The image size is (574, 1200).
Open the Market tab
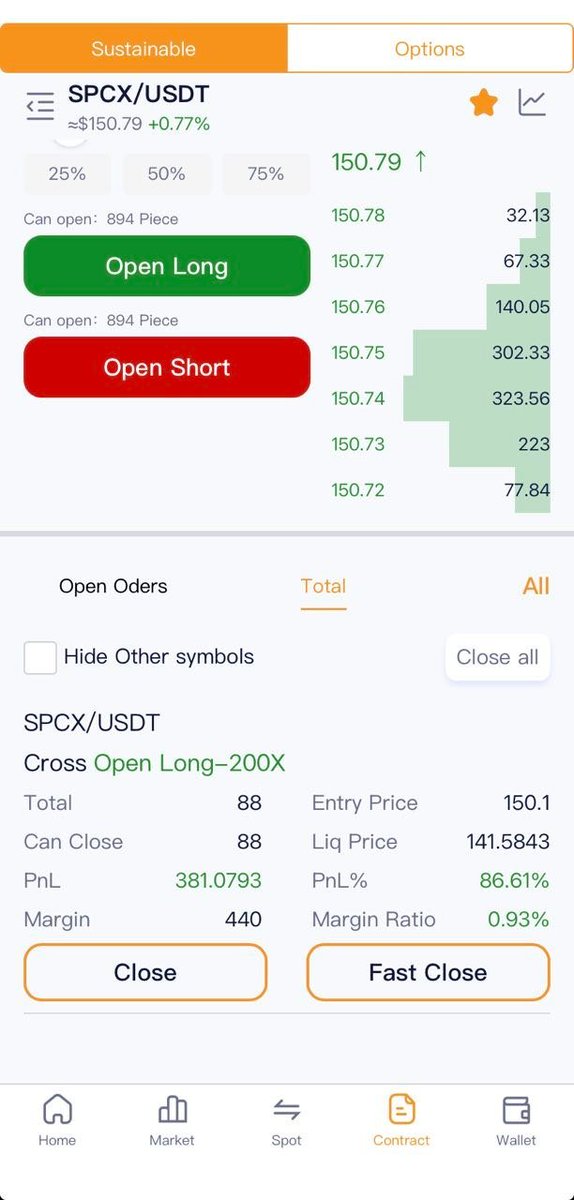tap(172, 1120)
